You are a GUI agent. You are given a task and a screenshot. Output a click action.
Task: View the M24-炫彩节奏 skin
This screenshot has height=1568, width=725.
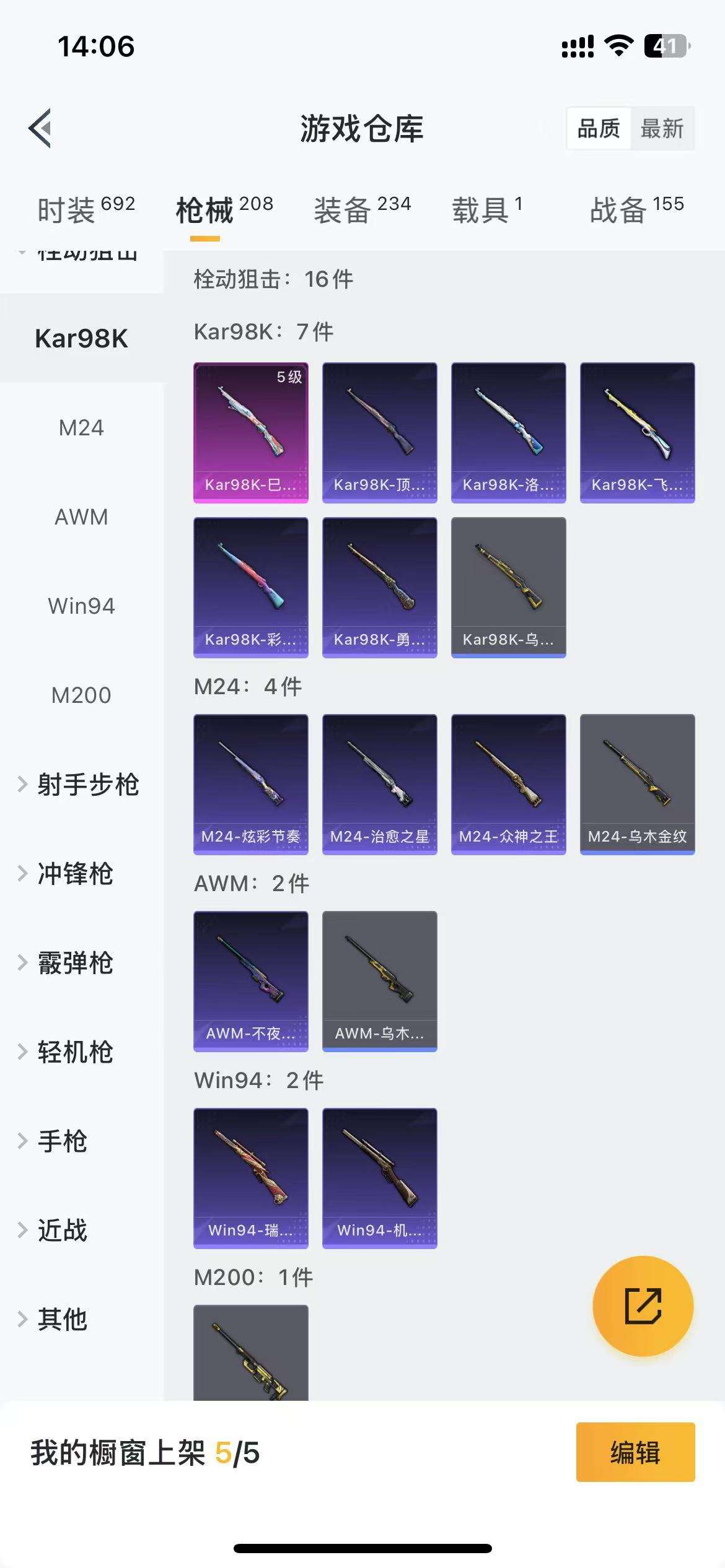pos(251,784)
